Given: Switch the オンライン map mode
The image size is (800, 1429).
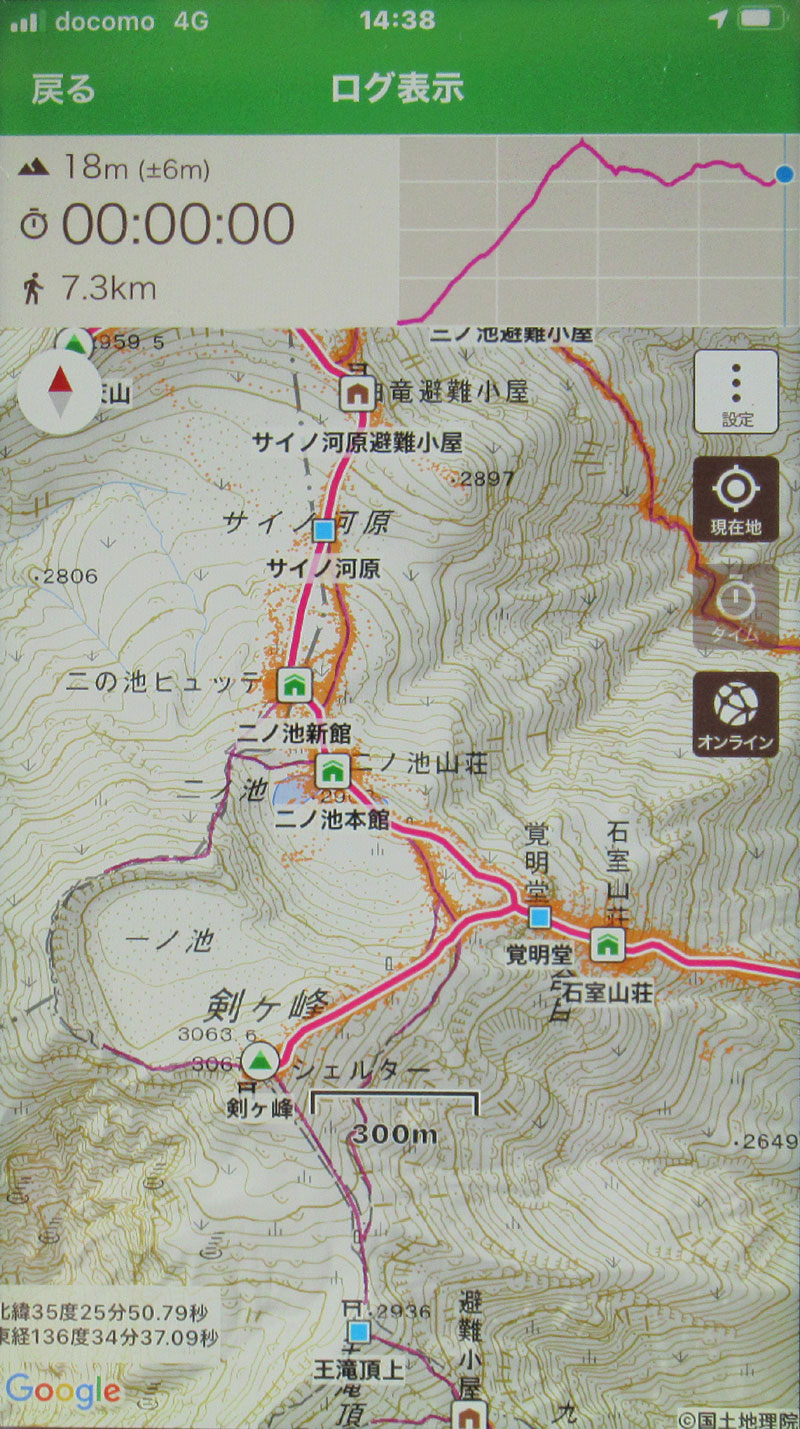Looking at the screenshot, I should 736,714.
